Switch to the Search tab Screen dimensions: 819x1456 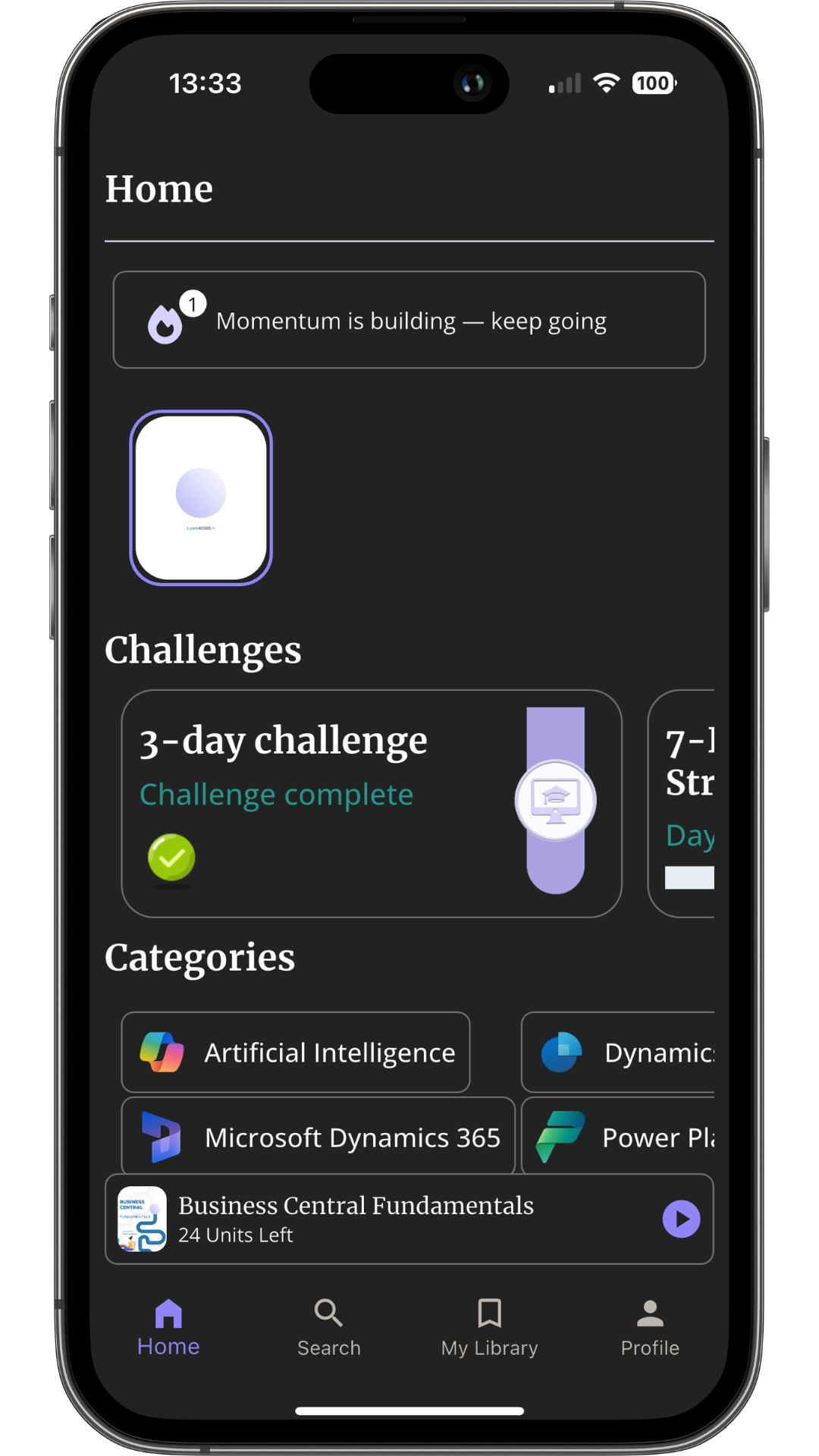(328, 1327)
